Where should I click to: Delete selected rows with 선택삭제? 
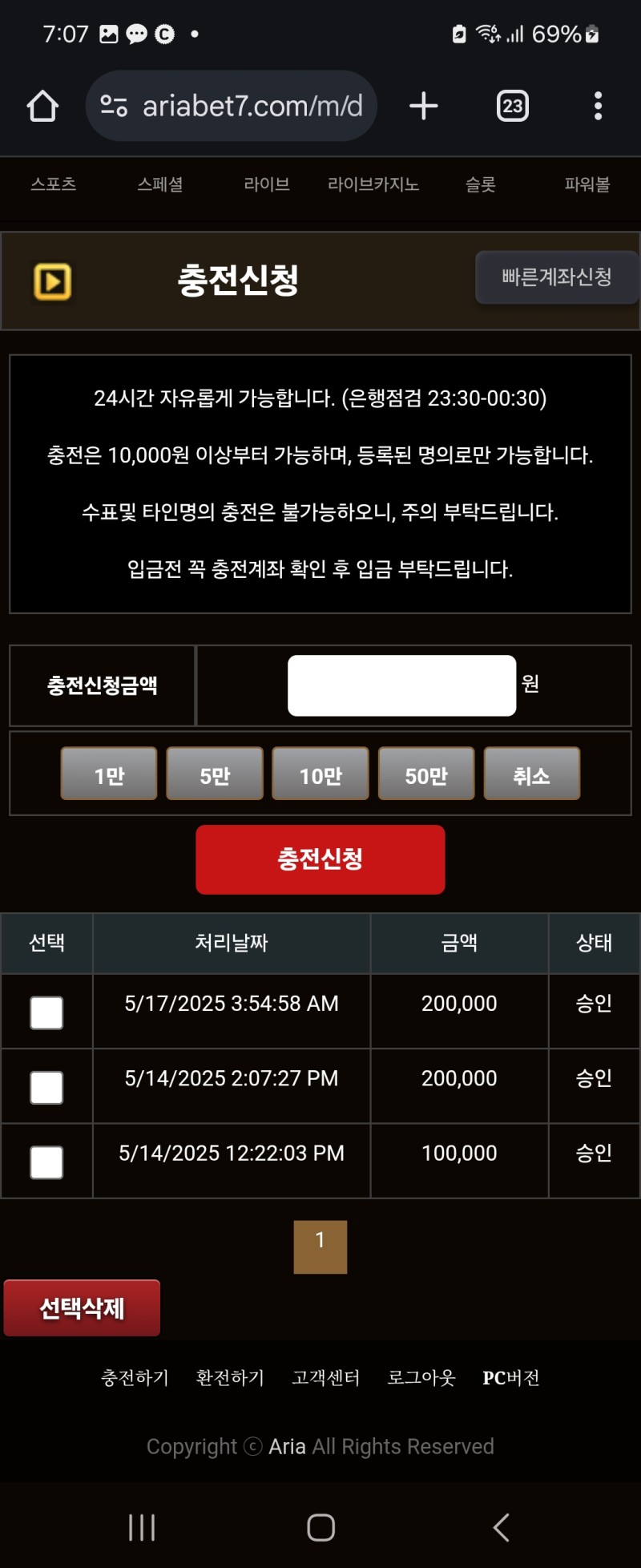(82, 1308)
